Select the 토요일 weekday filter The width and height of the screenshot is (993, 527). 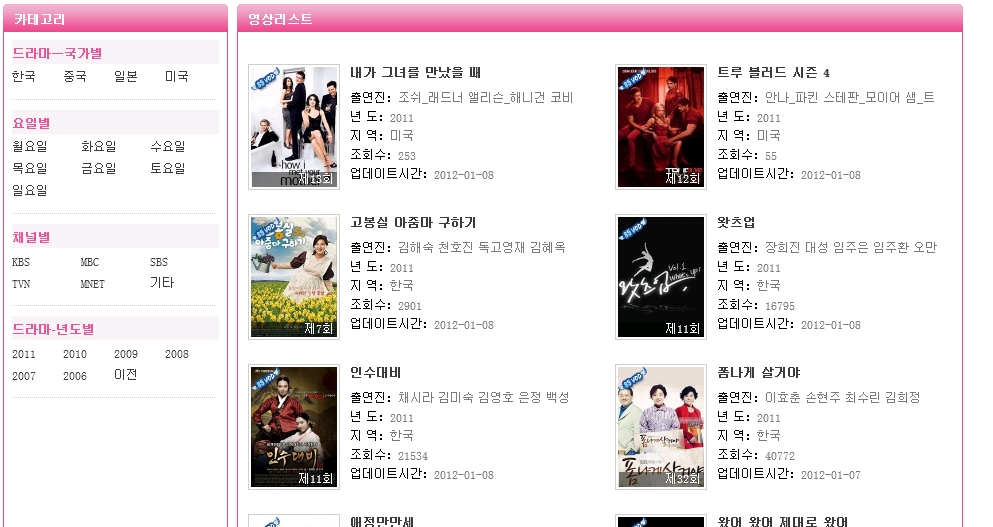(x=168, y=168)
